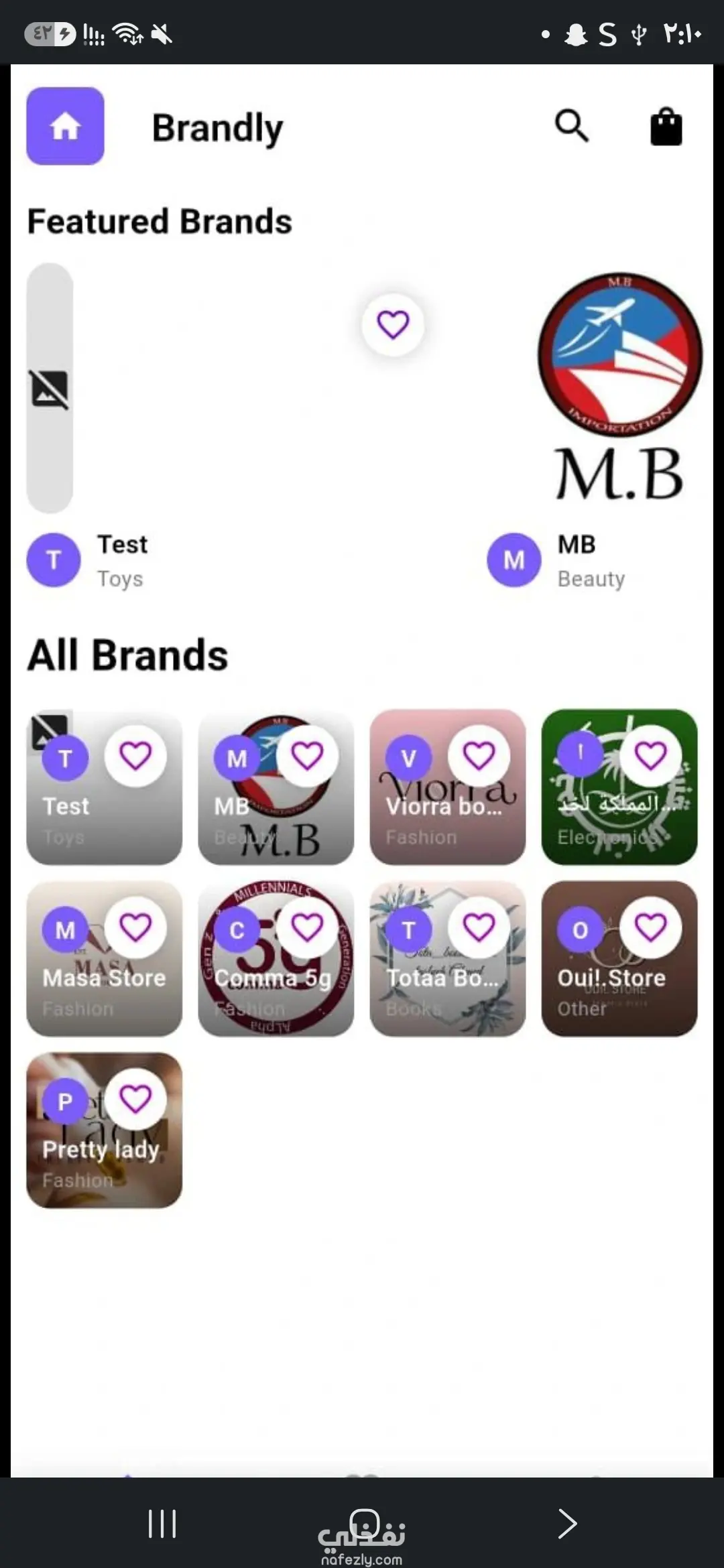Open the Test tile in All Brands
The image size is (724, 1568).
click(104, 787)
